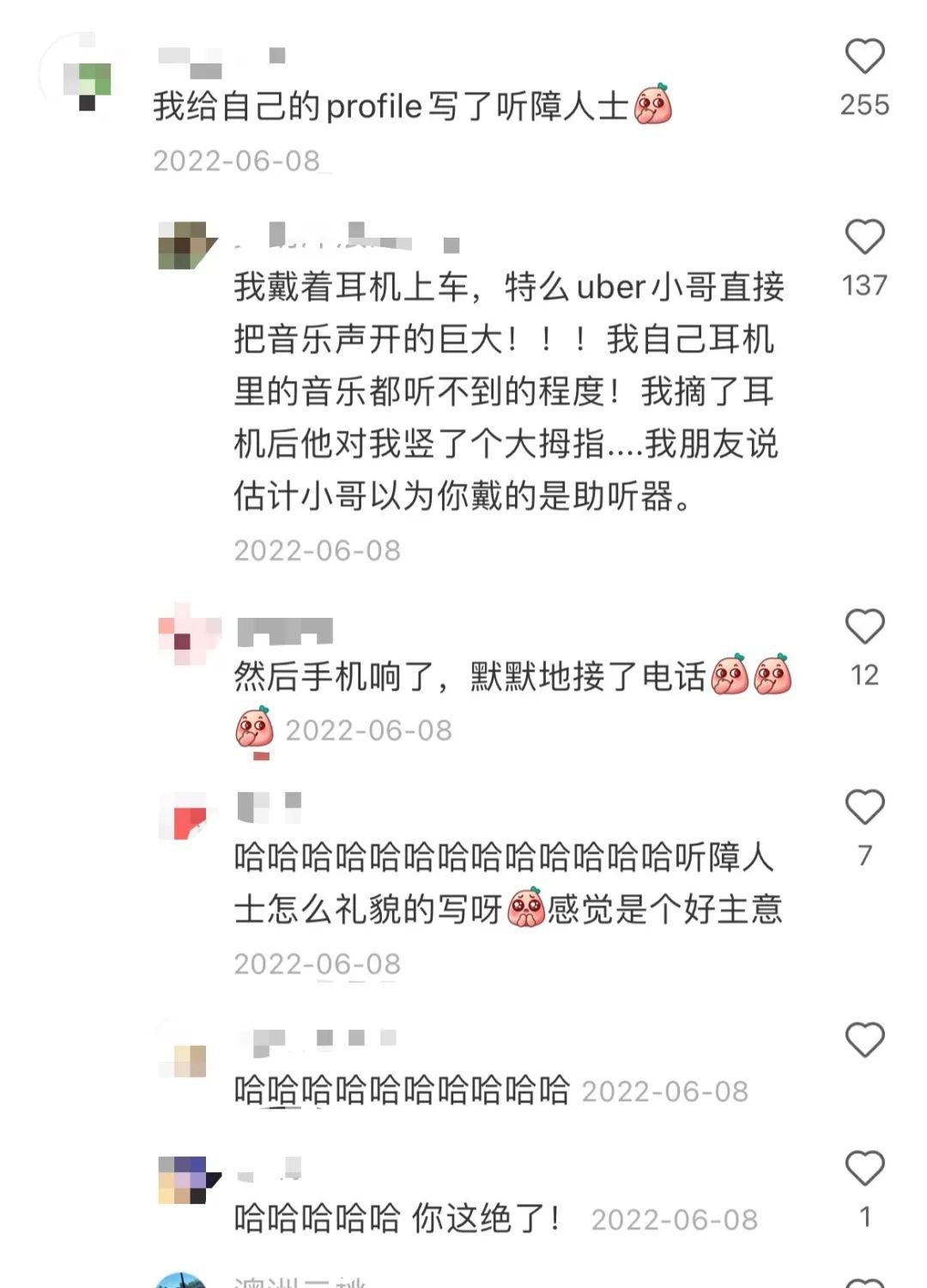Open avatar of the 感觉是个好主意 replier
Screen dimensions: 927x1288
[183, 816]
